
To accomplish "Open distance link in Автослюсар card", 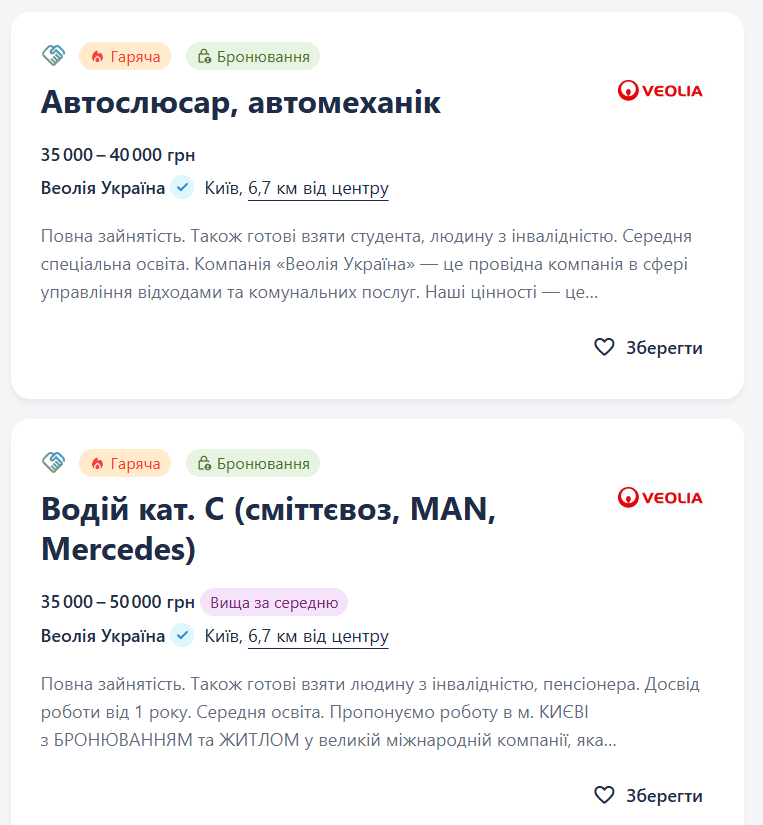I will [x=318, y=188].
